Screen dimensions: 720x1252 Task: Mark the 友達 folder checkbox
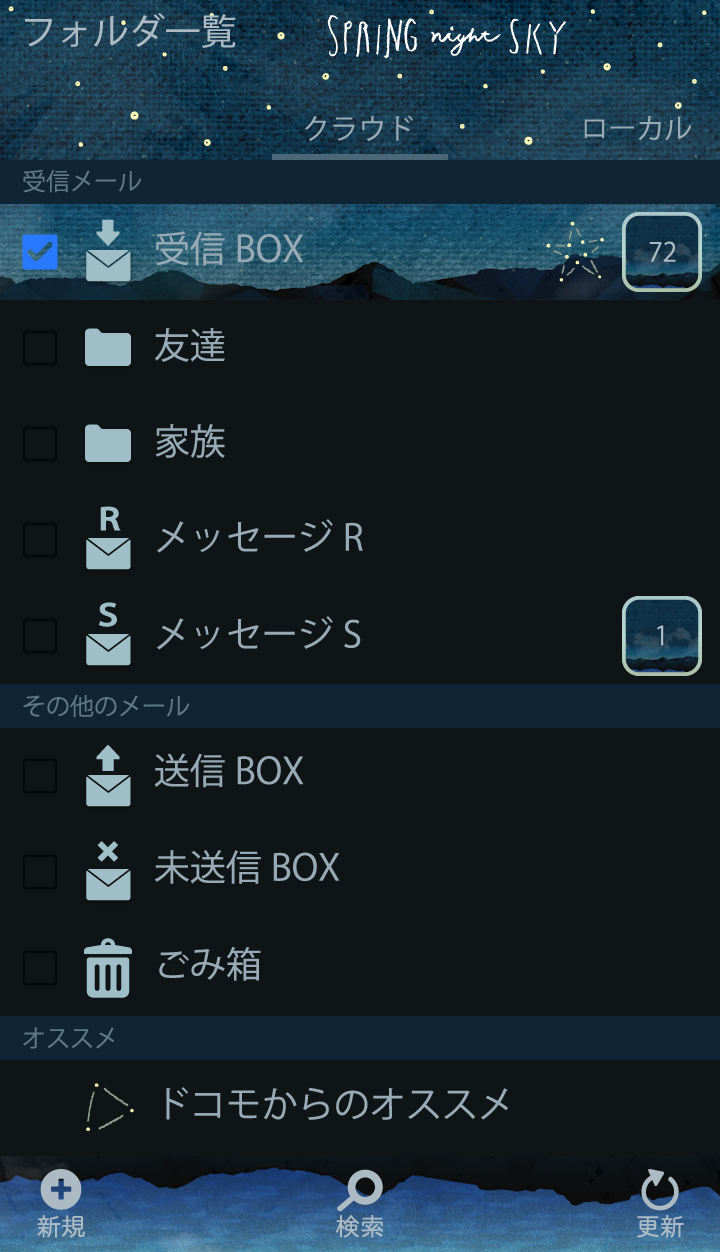(40, 348)
